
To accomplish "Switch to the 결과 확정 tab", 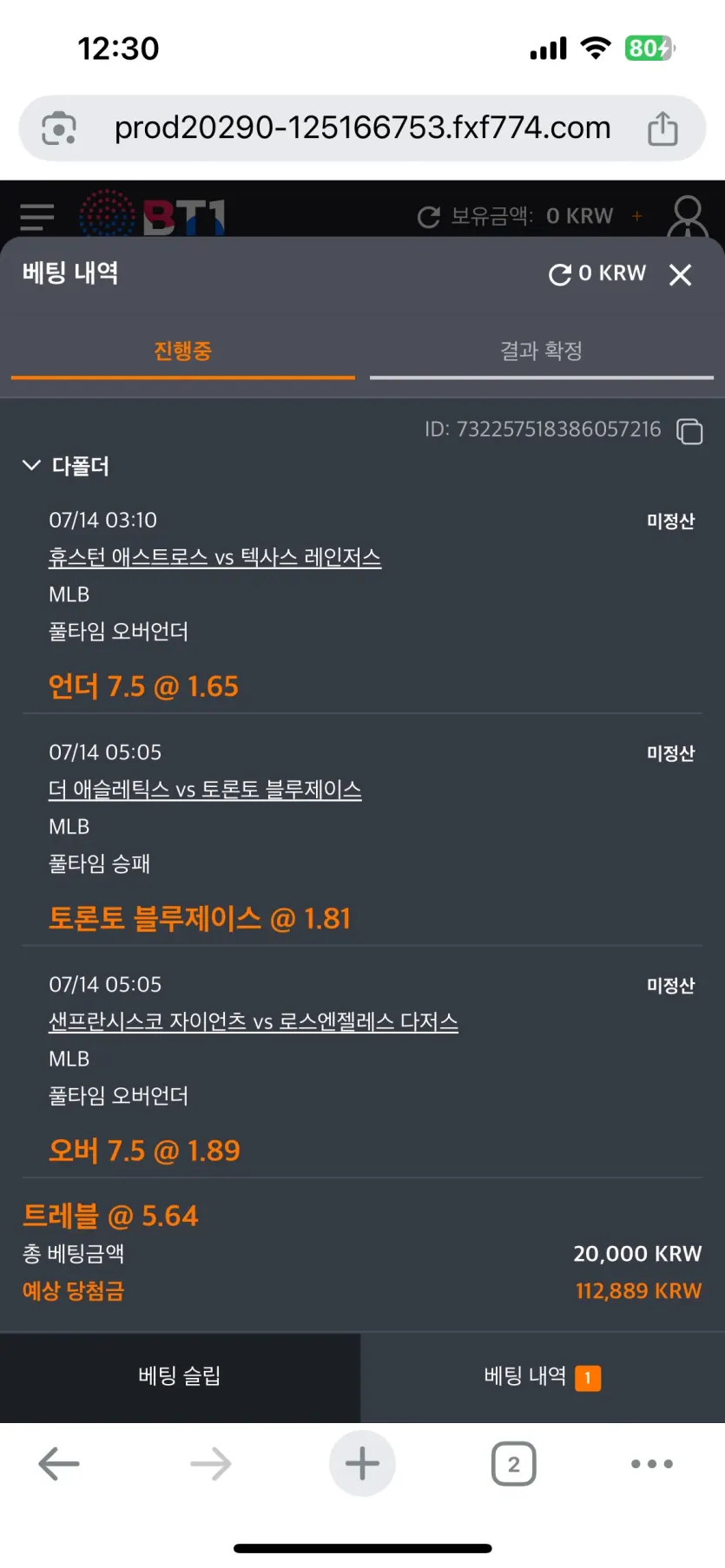I will coord(541,351).
